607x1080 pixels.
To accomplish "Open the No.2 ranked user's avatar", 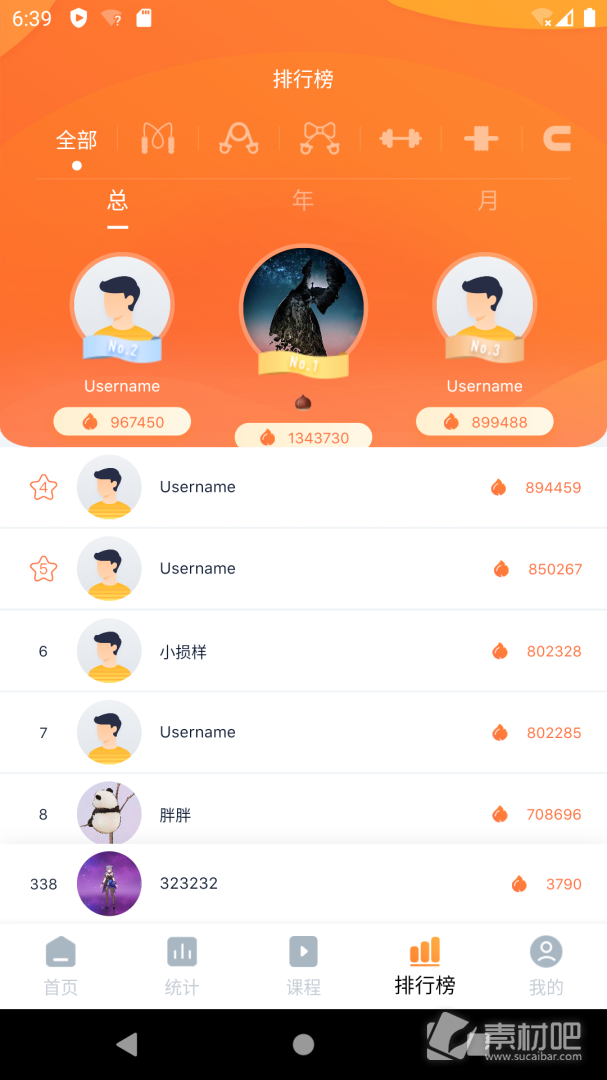I will coord(122,306).
